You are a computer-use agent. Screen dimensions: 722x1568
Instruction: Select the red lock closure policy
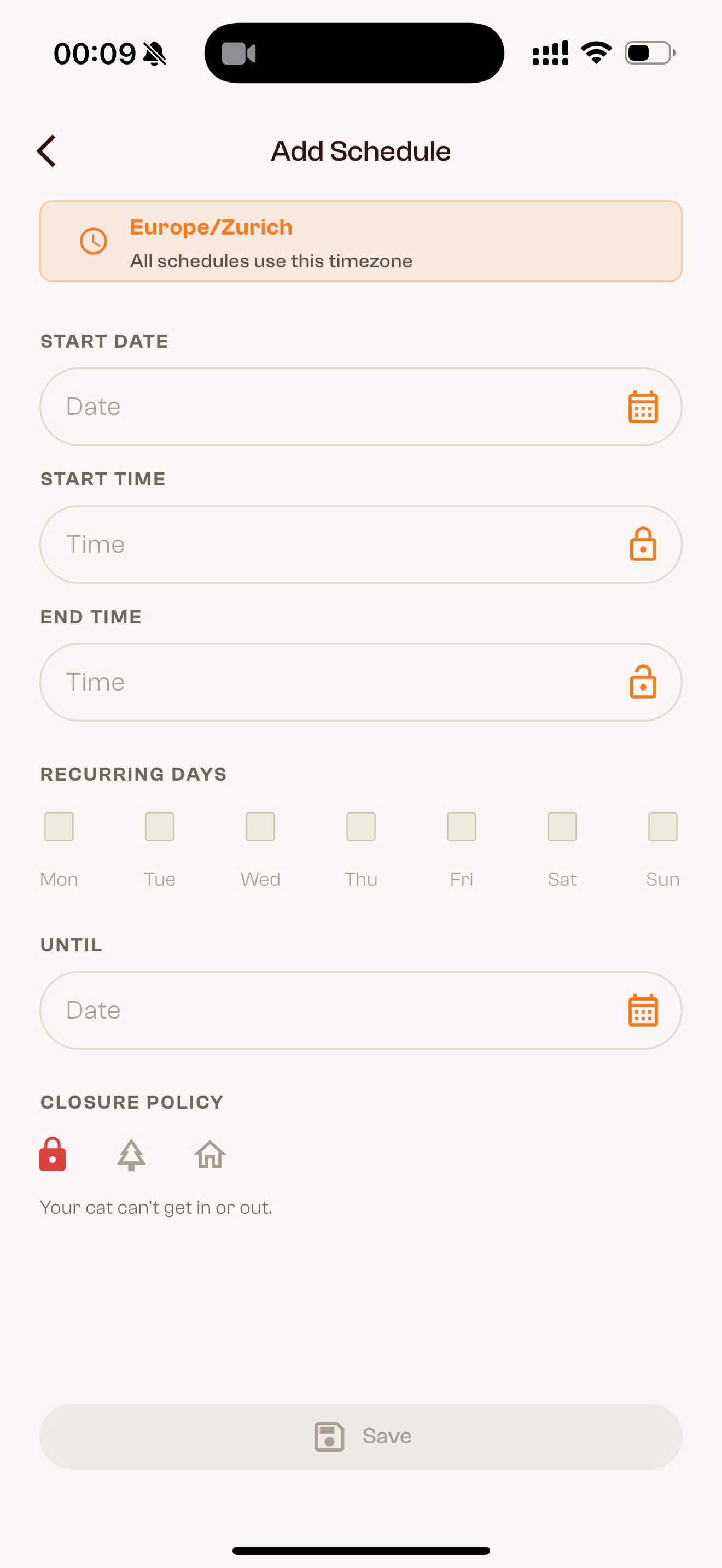53,1154
